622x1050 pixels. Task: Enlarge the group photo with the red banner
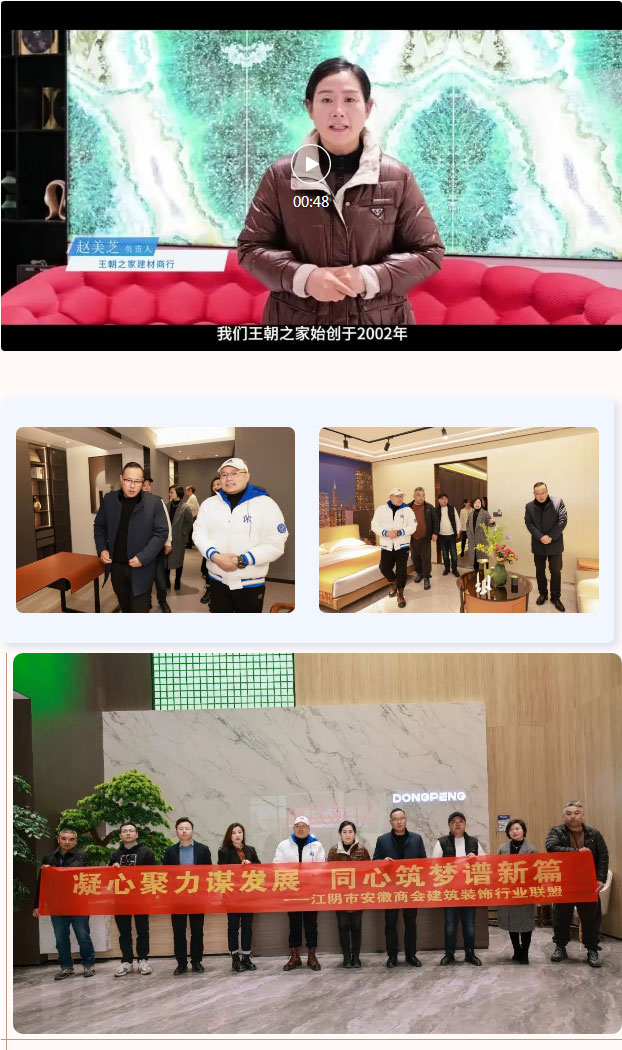pos(317,842)
